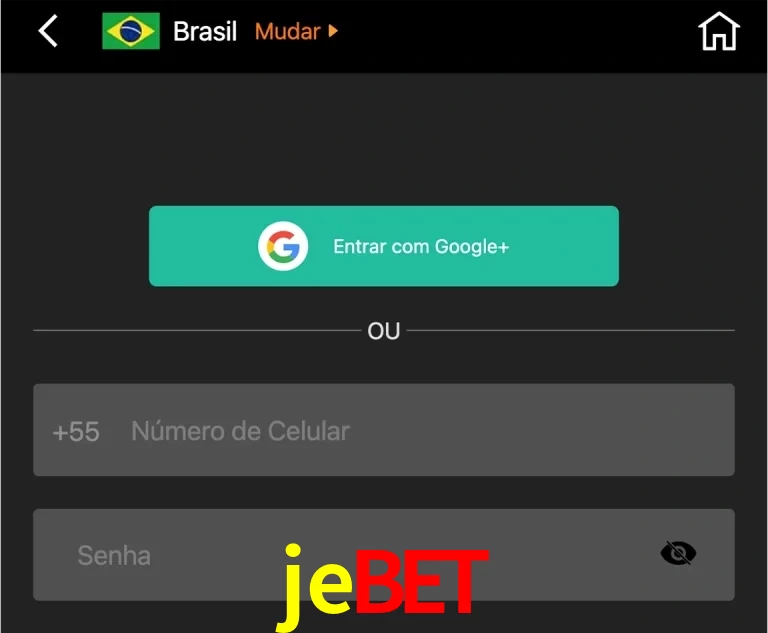Open the home icon
This screenshot has height=633, width=768.
718,31
